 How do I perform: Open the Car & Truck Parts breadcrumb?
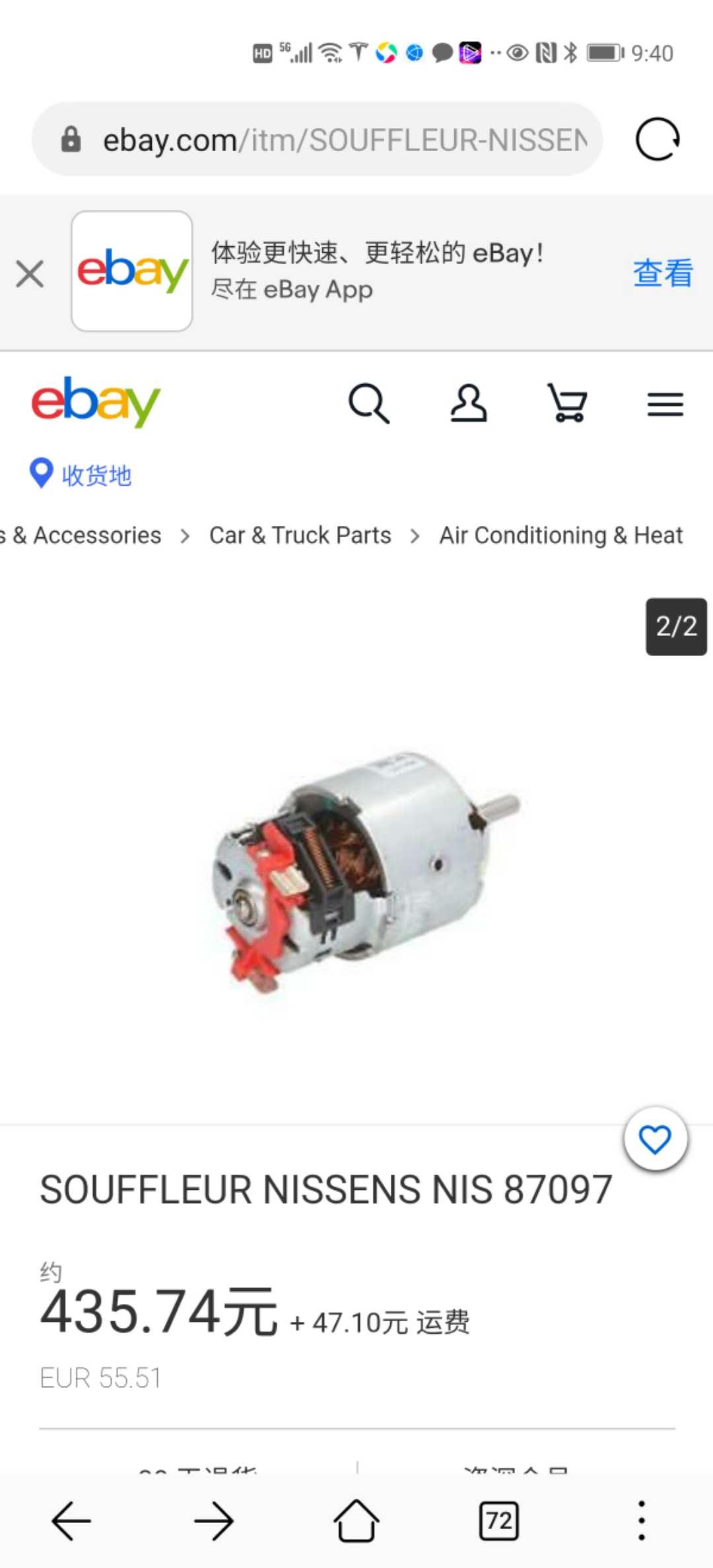[300, 535]
